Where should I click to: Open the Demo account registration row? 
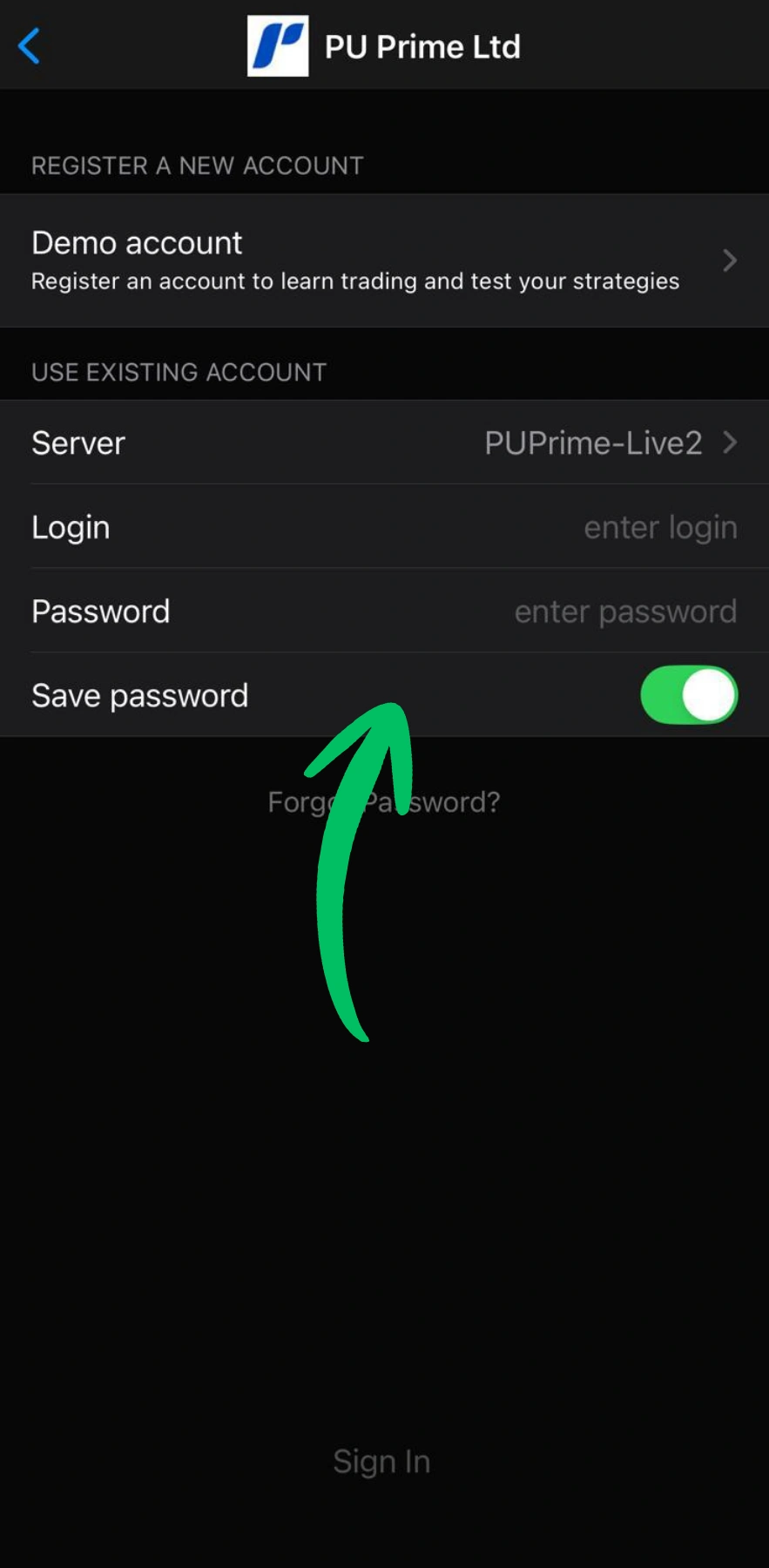384,260
